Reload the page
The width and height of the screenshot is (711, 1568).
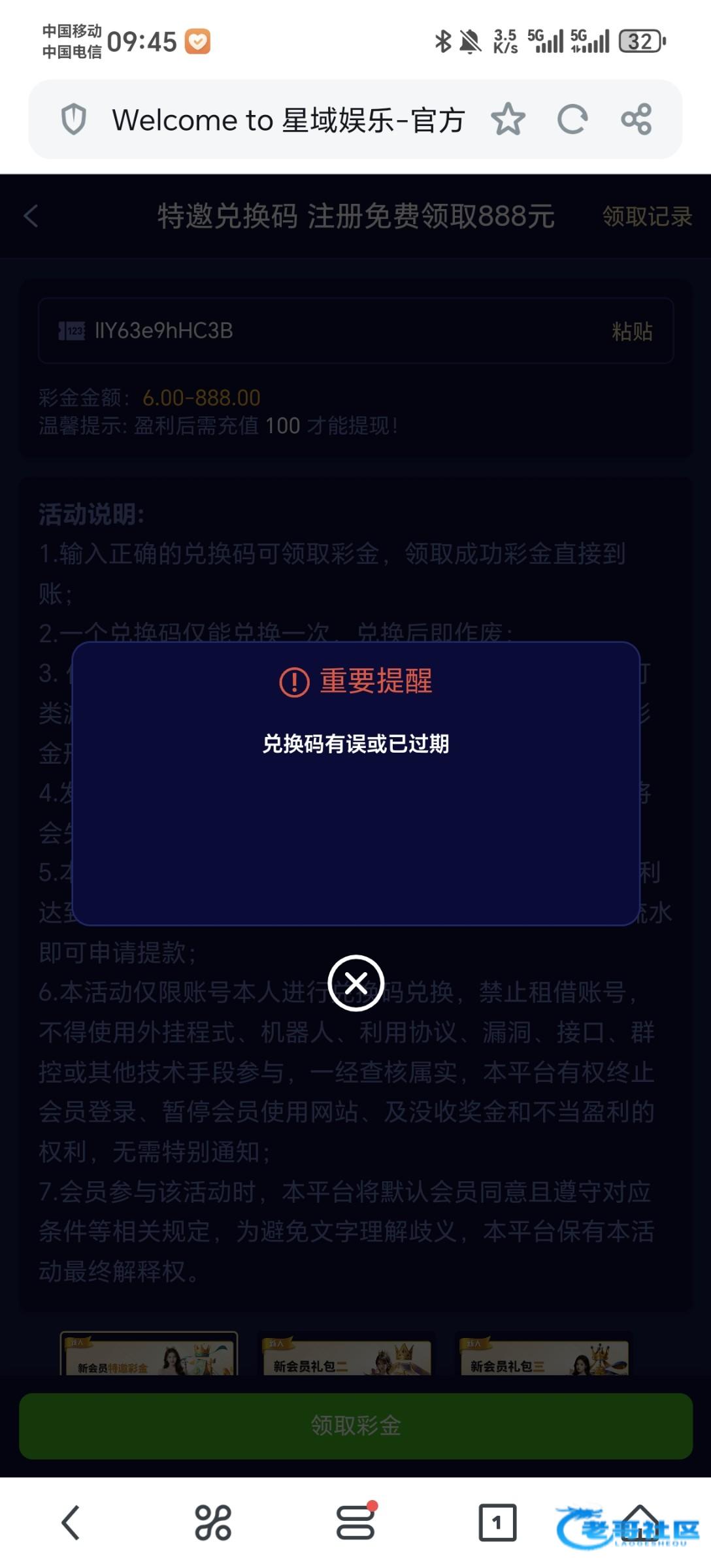(572, 120)
